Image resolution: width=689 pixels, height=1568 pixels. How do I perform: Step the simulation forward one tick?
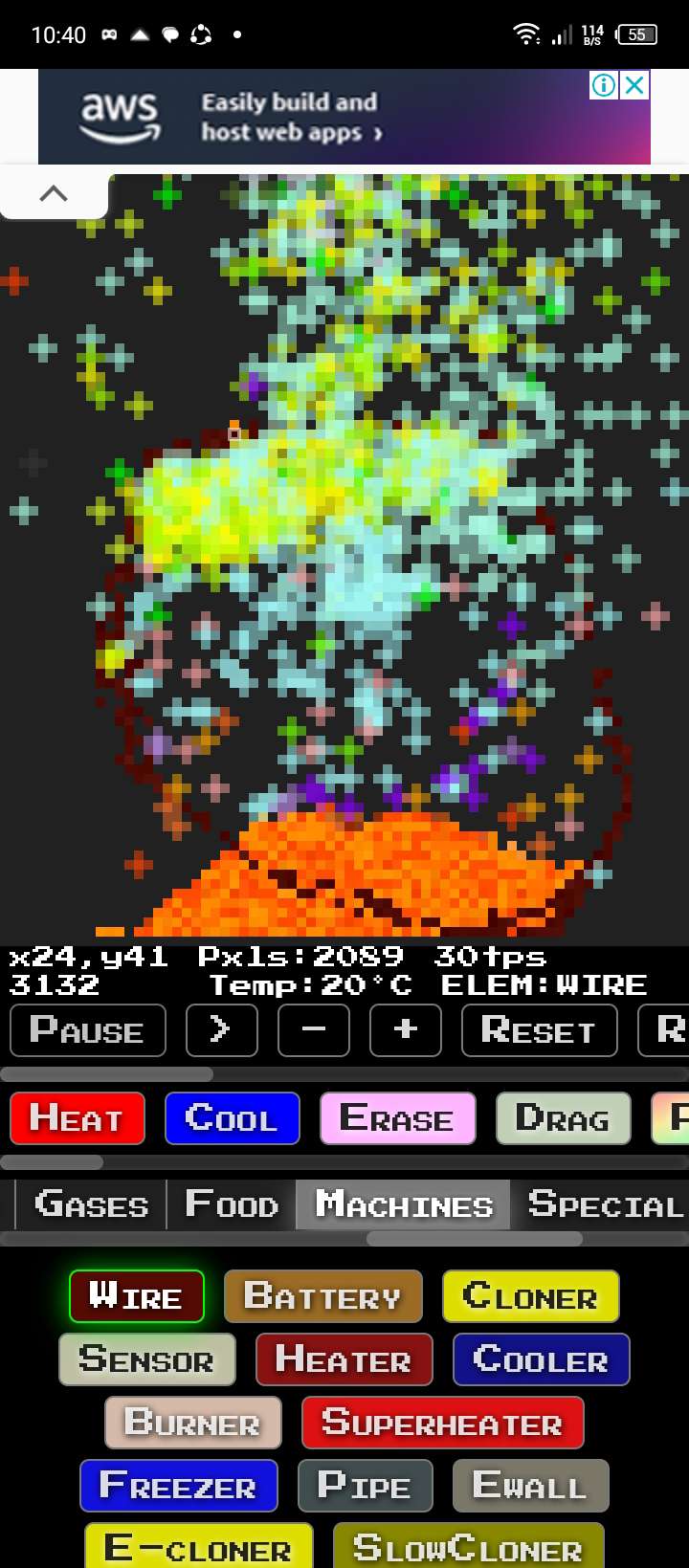click(221, 1030)
